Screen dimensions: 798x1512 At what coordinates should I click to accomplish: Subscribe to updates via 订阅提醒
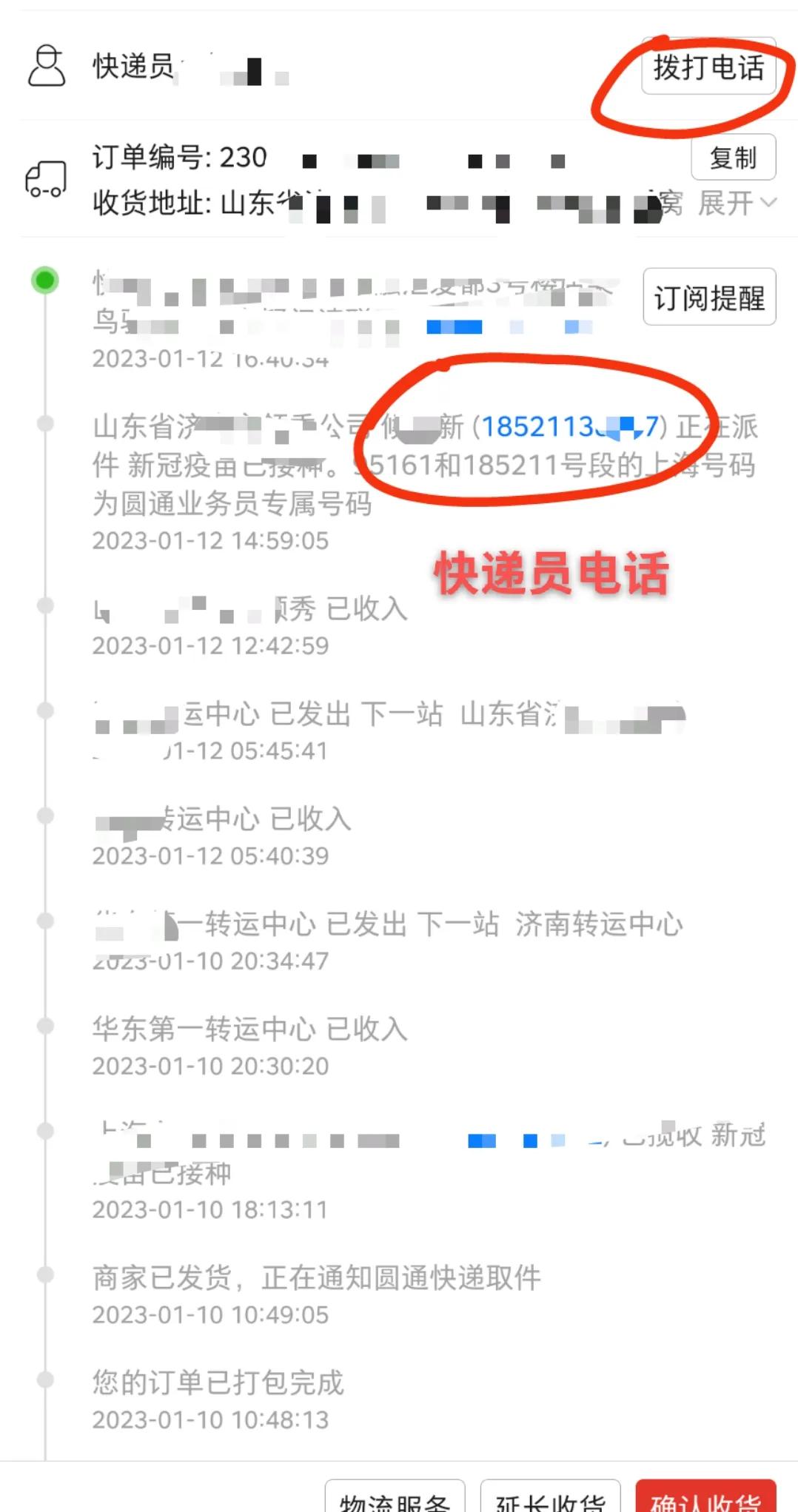pos(708,297)
